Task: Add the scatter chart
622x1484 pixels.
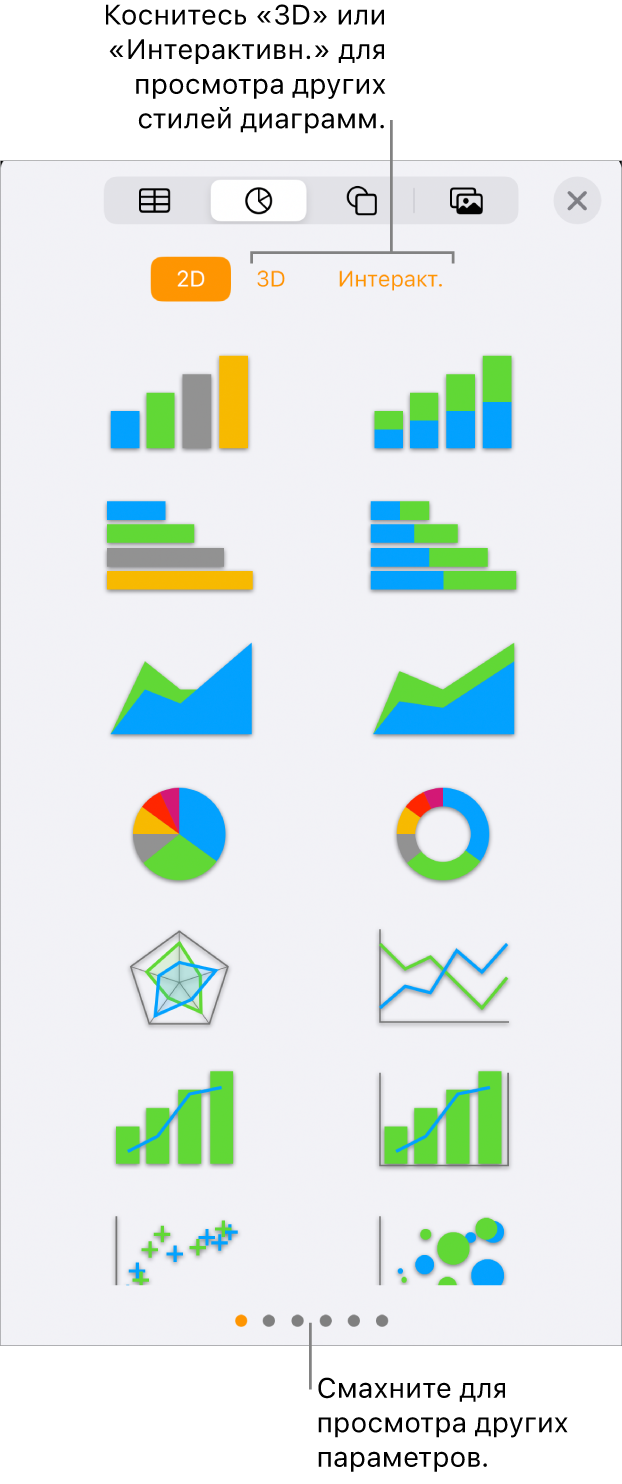Action: point(176,1250)
